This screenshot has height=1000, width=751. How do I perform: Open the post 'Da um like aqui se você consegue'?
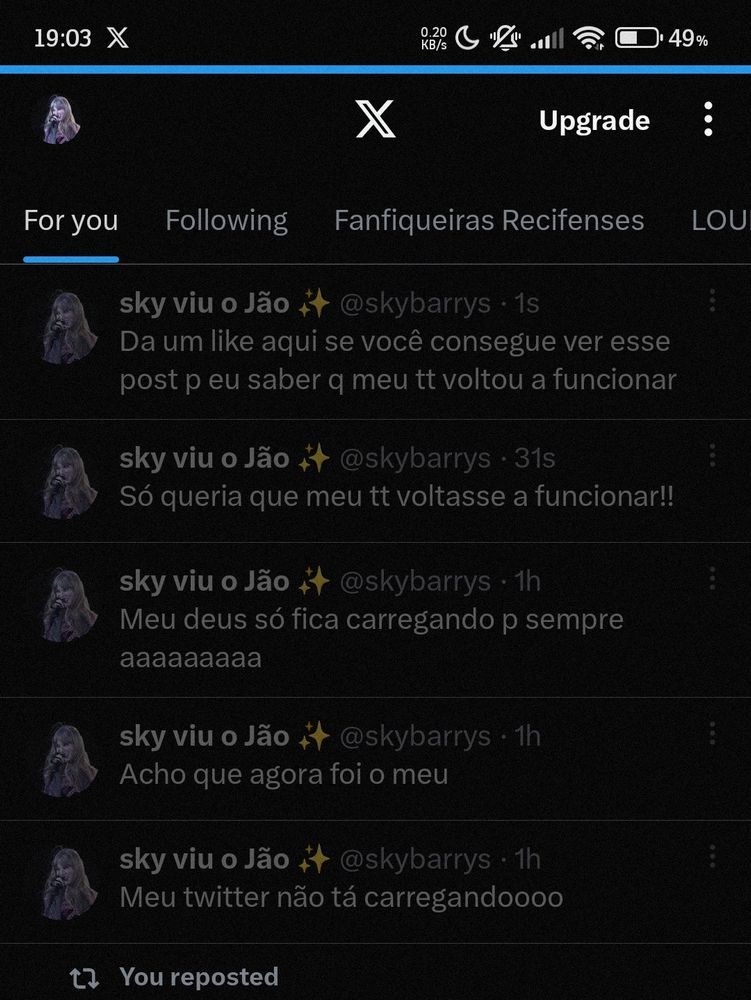coord(398,361)
